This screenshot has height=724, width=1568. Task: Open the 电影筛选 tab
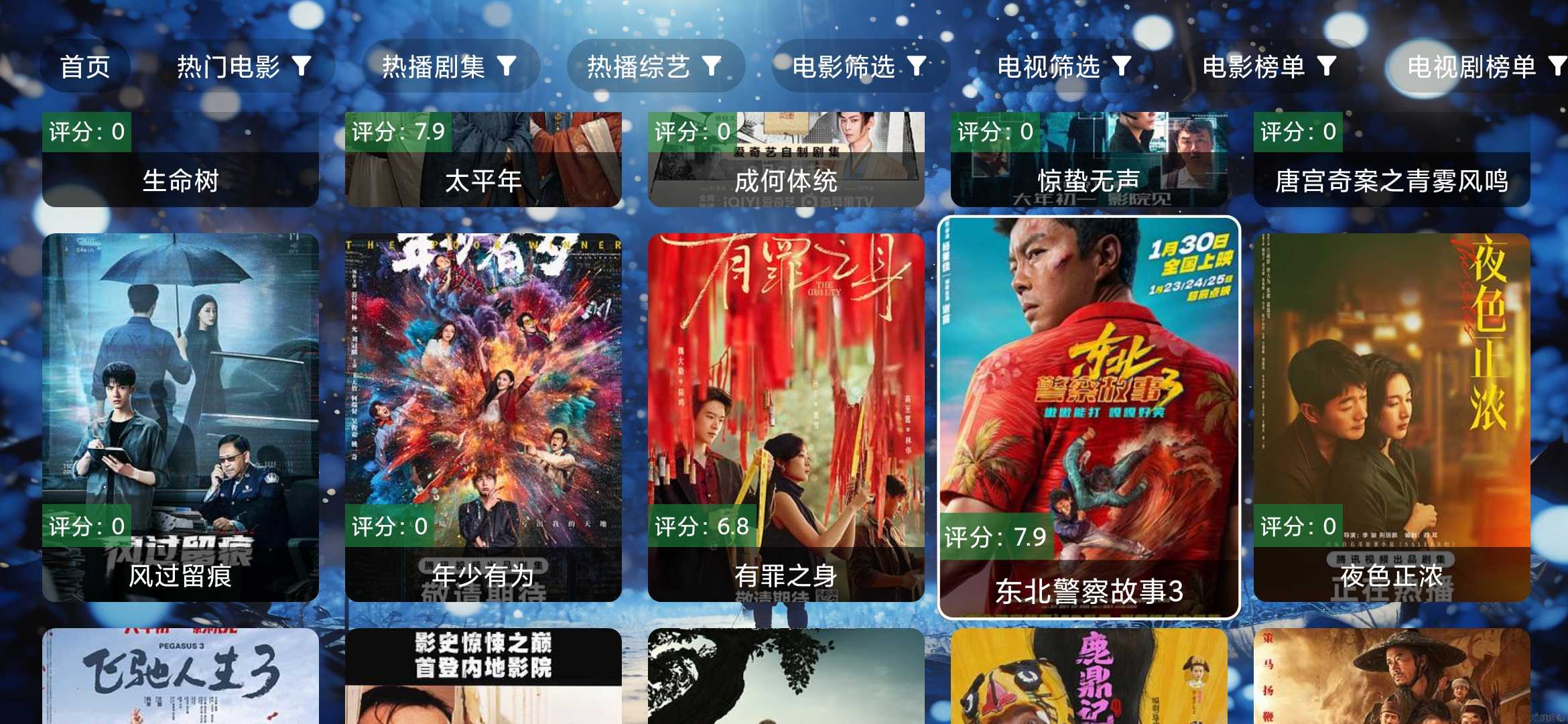click(859, 66)
